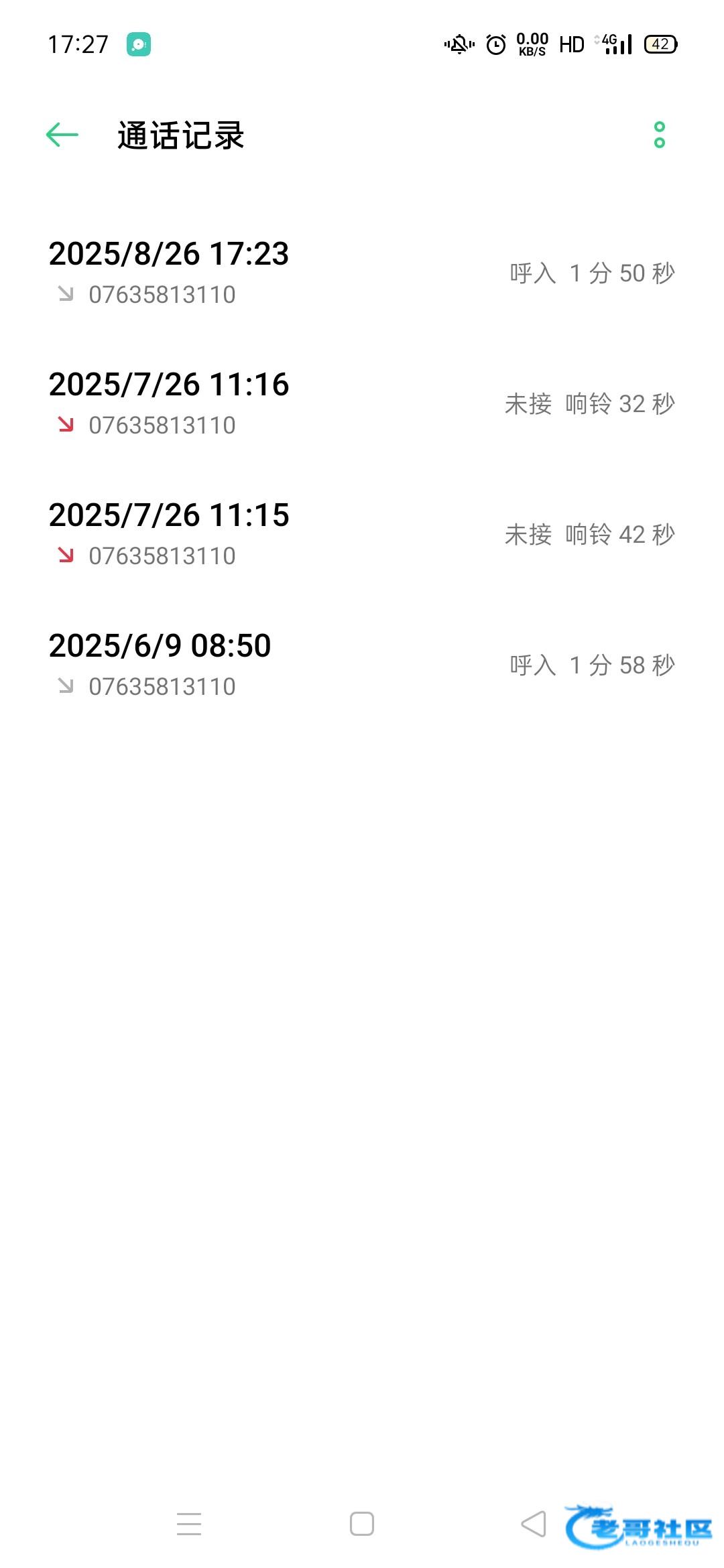This screenshot has height=1568, width=724.
Task: Tap the 2025/6/9 08:50 call entry
Action: tap(362, 665)
